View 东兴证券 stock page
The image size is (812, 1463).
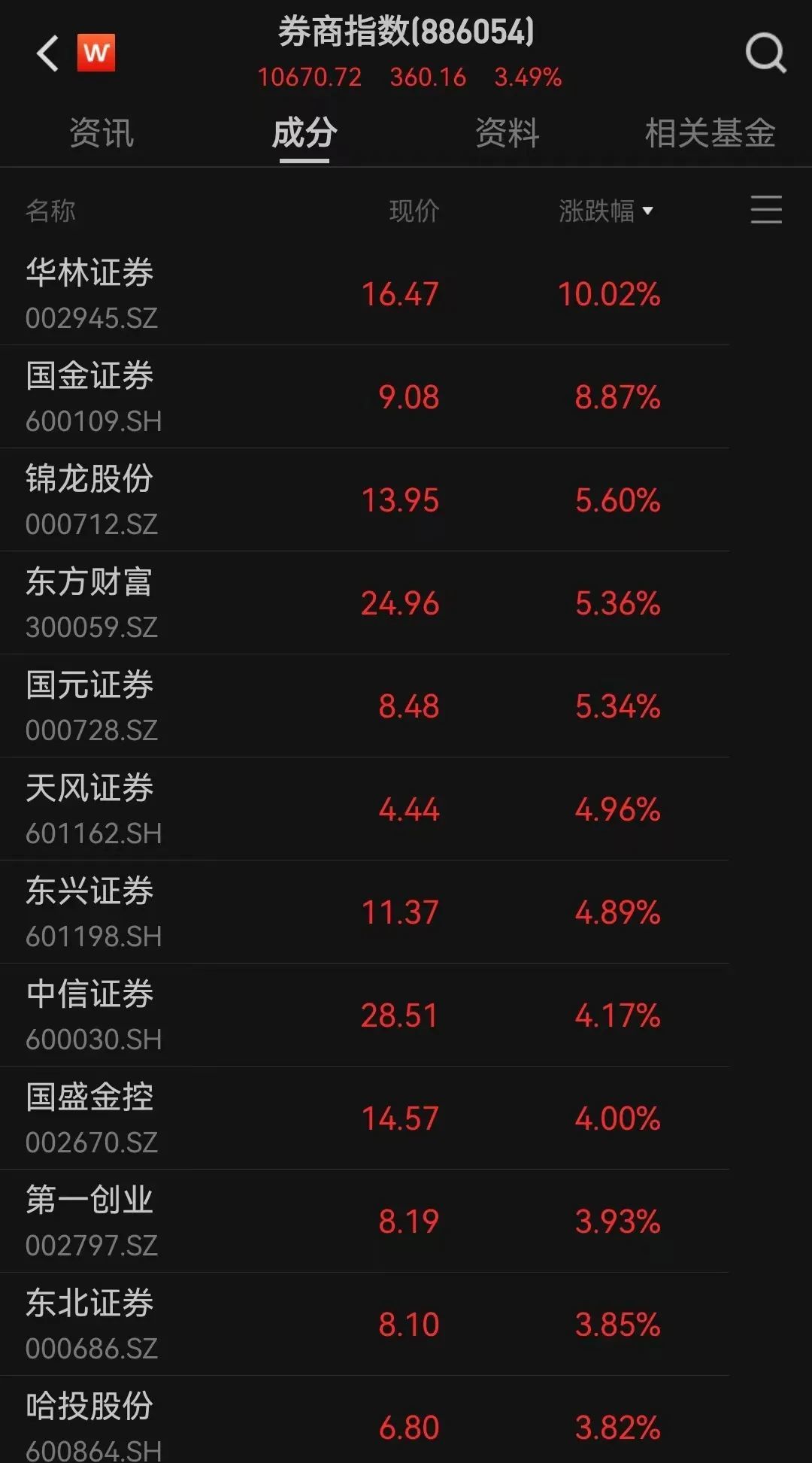click(x=90, y=911)
